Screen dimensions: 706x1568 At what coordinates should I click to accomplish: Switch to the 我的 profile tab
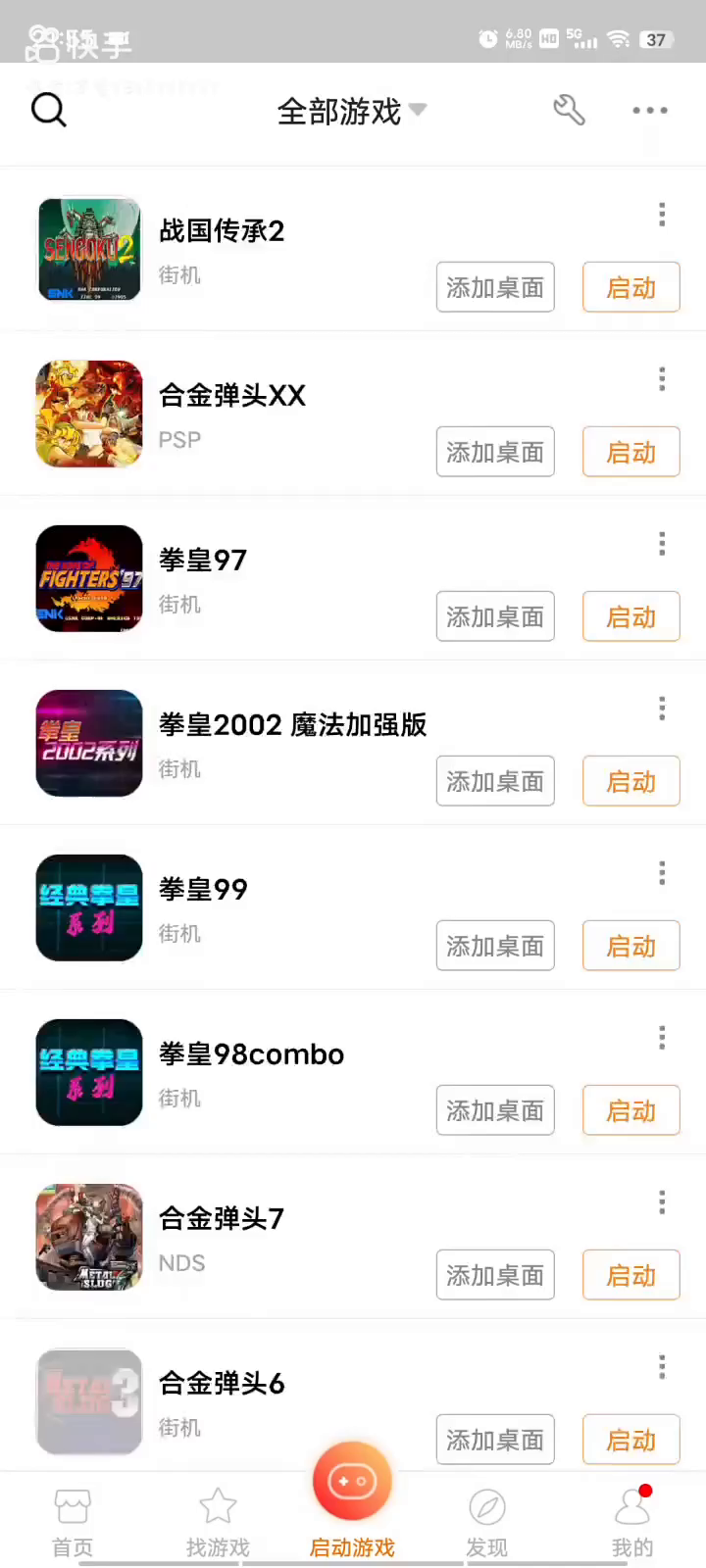(x=631, y=1522)
